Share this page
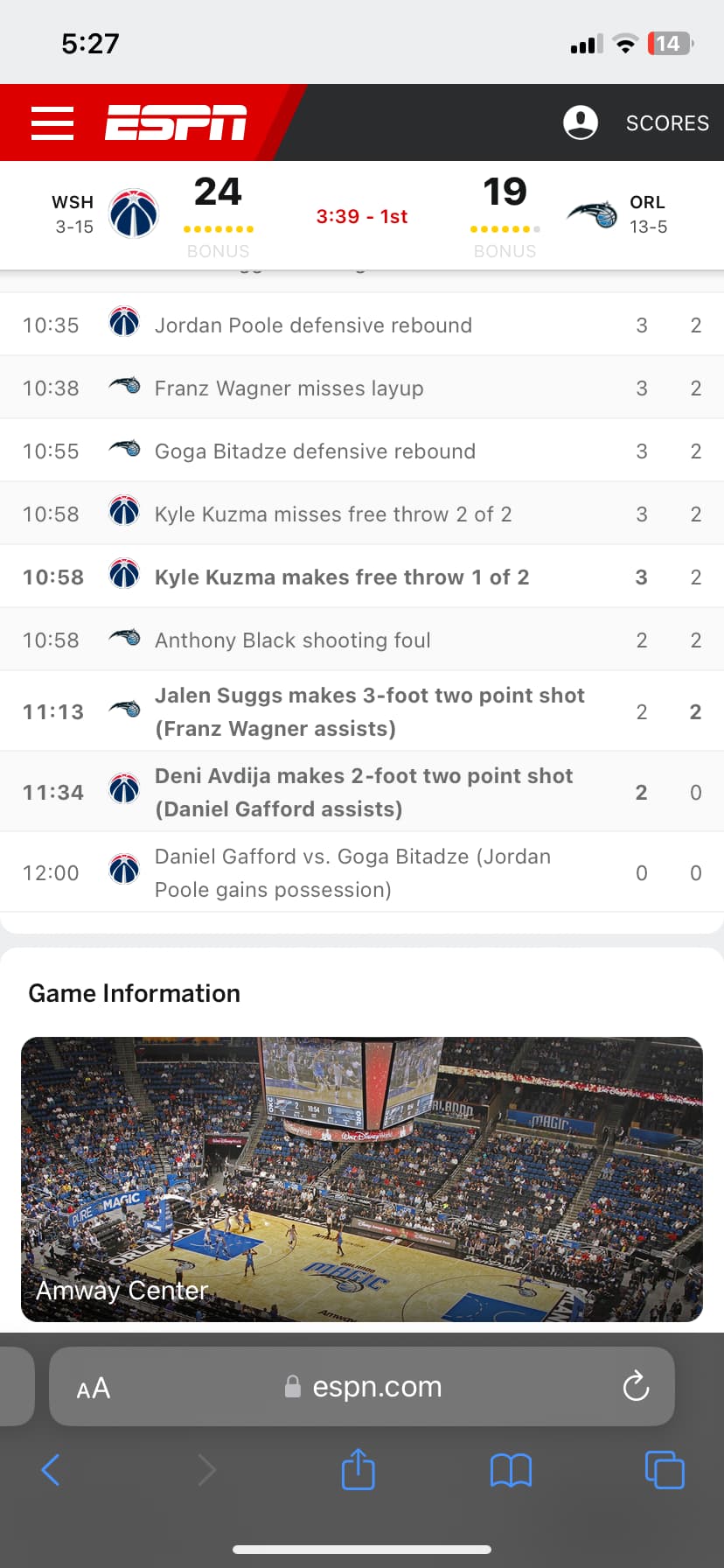Screen dimensions: 724x1568 (358, 1469)
